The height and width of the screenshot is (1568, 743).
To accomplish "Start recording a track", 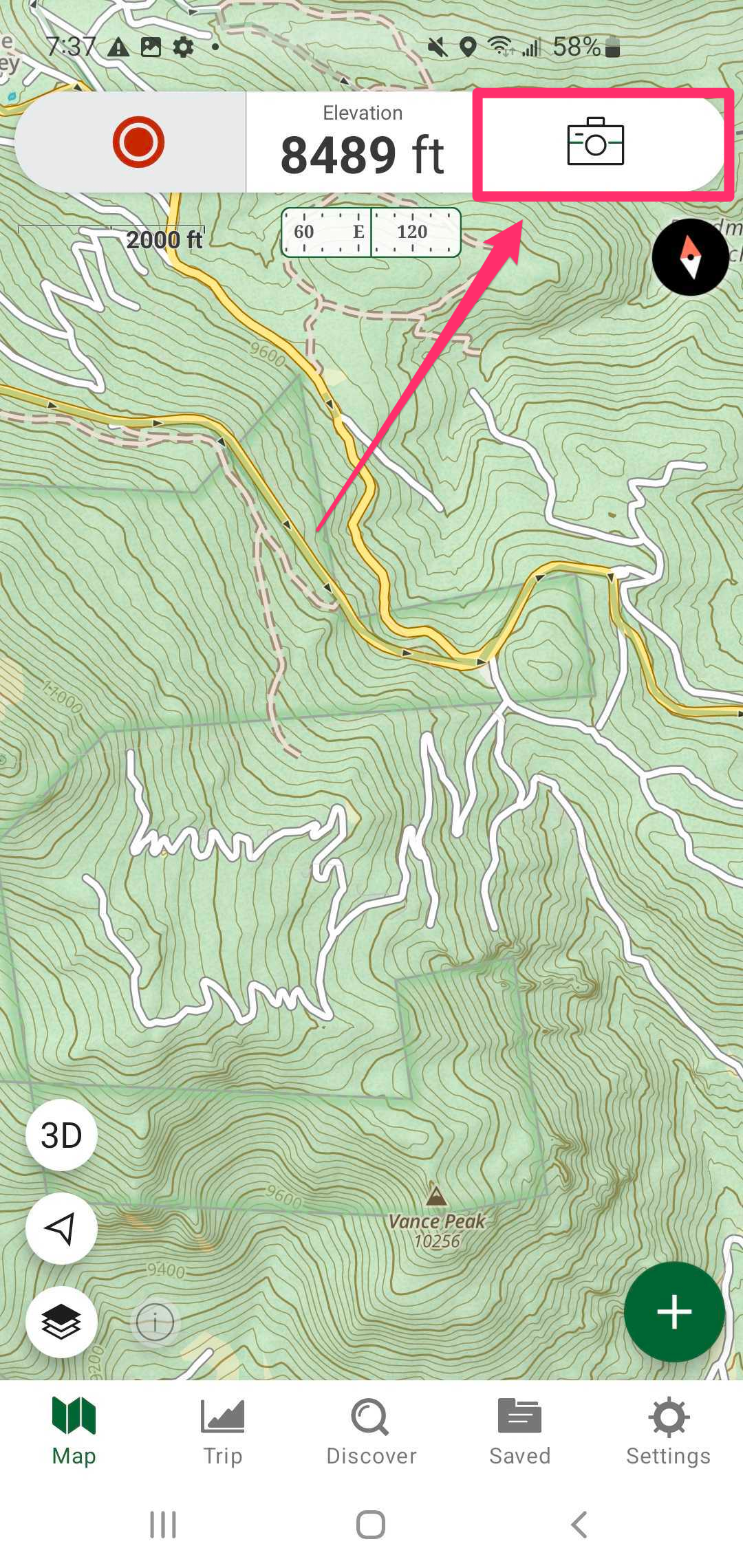I will (138, 142).
